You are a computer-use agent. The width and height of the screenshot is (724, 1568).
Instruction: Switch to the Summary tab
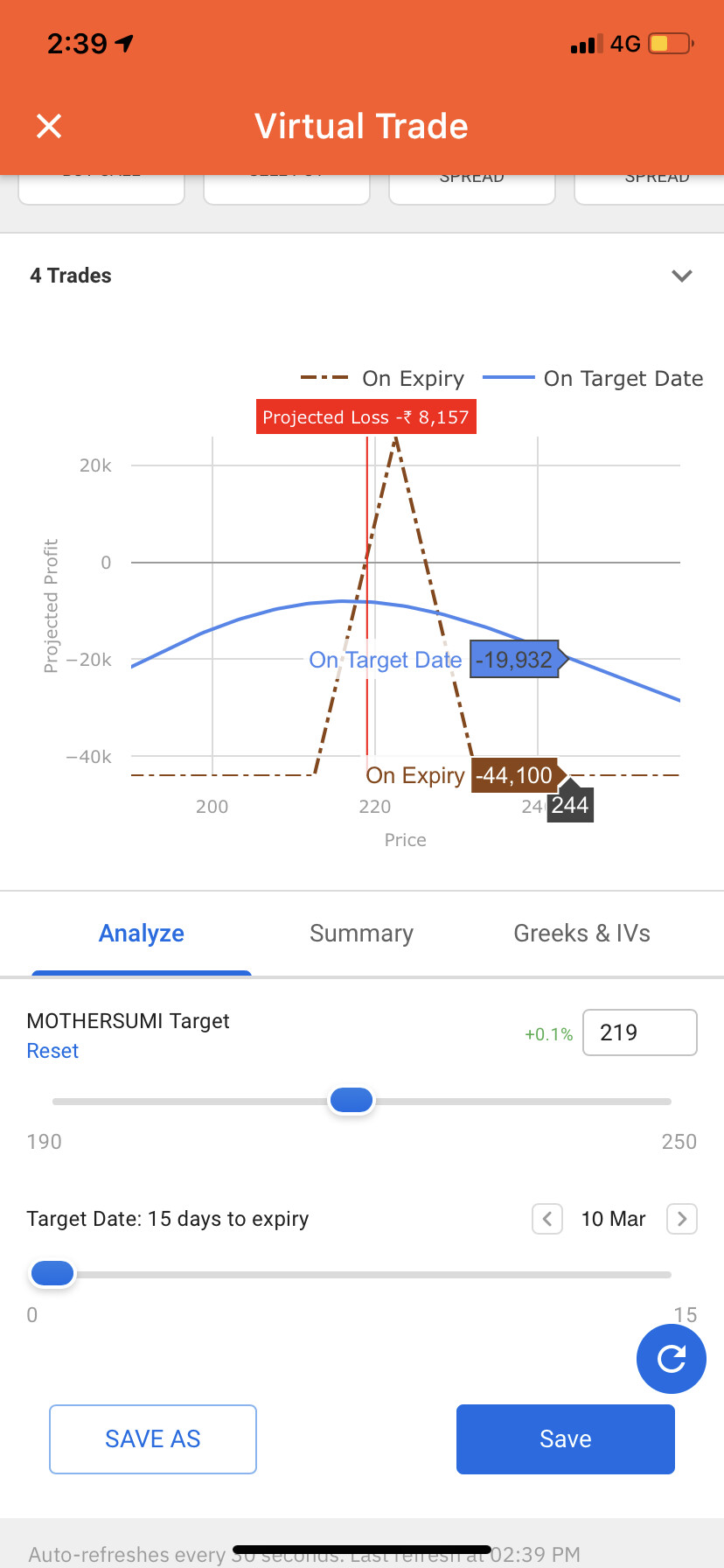point(361,934)
